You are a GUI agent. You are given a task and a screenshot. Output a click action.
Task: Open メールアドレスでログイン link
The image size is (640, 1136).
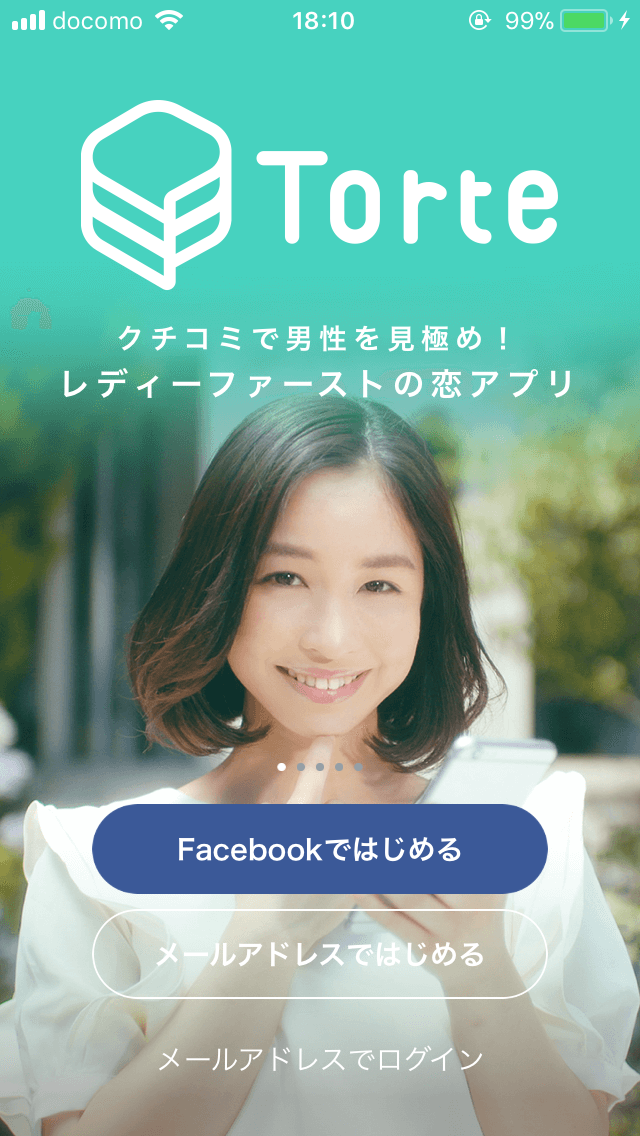[x=320, y=1058]
